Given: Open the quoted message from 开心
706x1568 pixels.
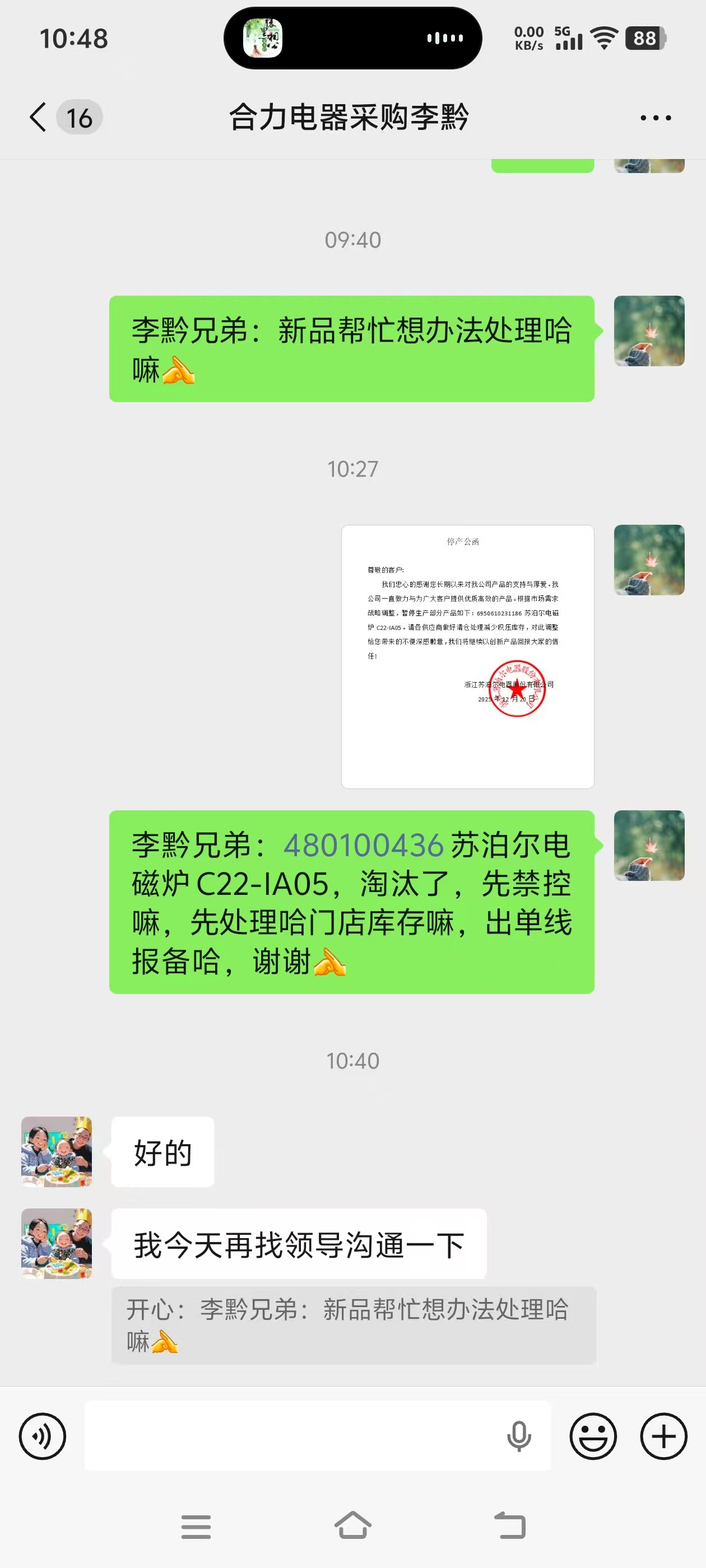Looking at the screenshot, I should [x=354, y=1325].
